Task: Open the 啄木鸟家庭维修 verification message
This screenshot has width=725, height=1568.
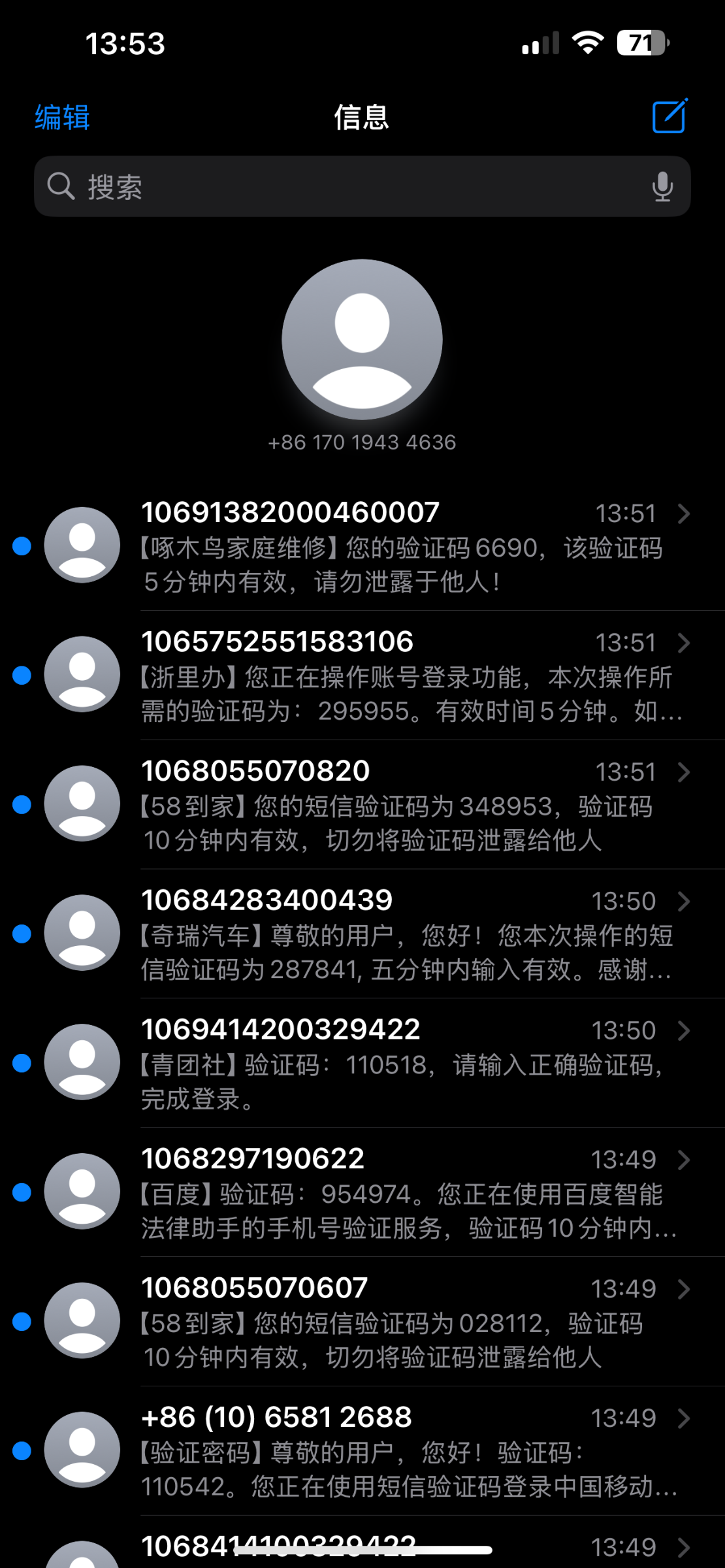Action: pyautogui.click(x=402, y=546)
